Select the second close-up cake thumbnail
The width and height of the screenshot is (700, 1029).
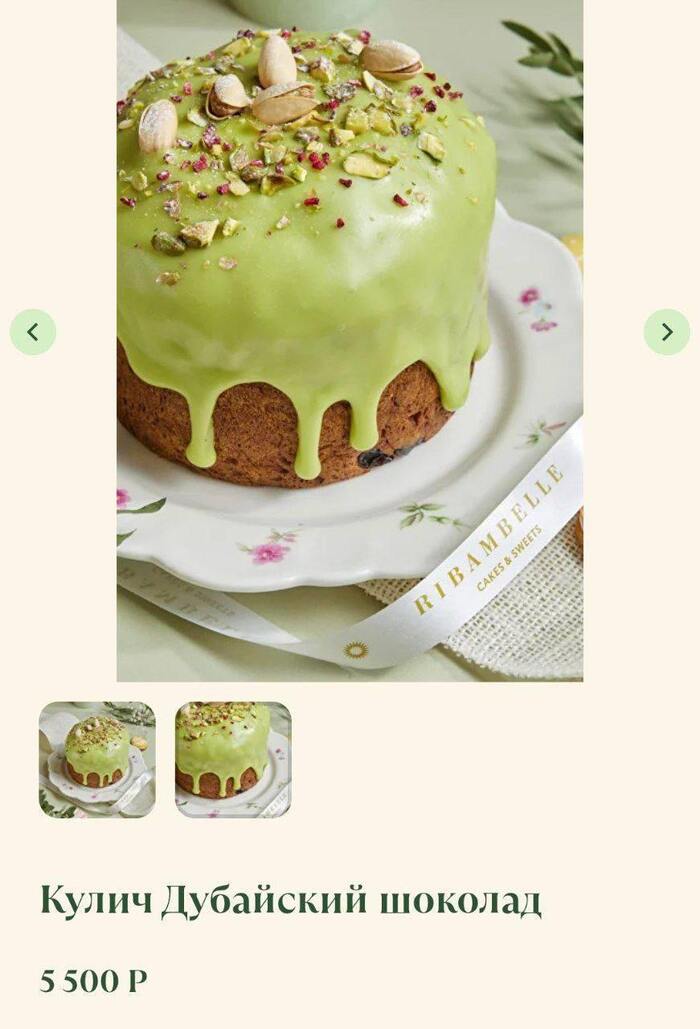pos(233,759)
